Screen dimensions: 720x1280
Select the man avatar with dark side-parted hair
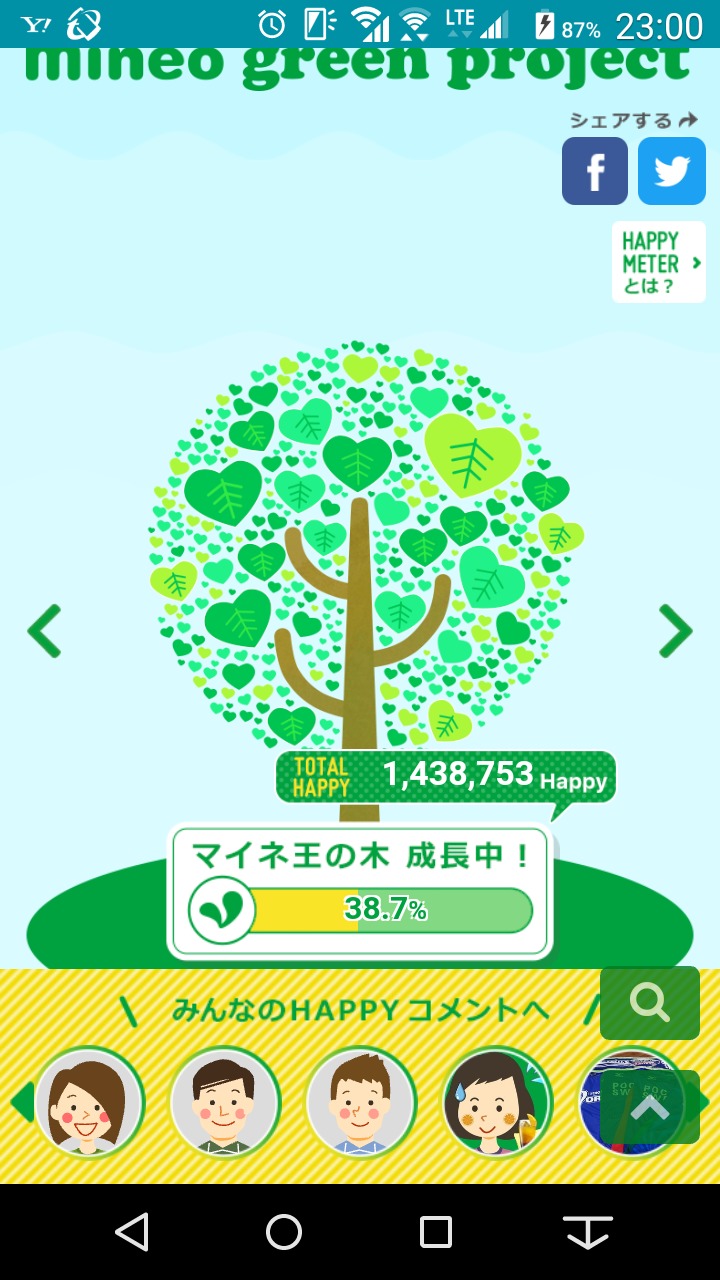pos(225,1102)
